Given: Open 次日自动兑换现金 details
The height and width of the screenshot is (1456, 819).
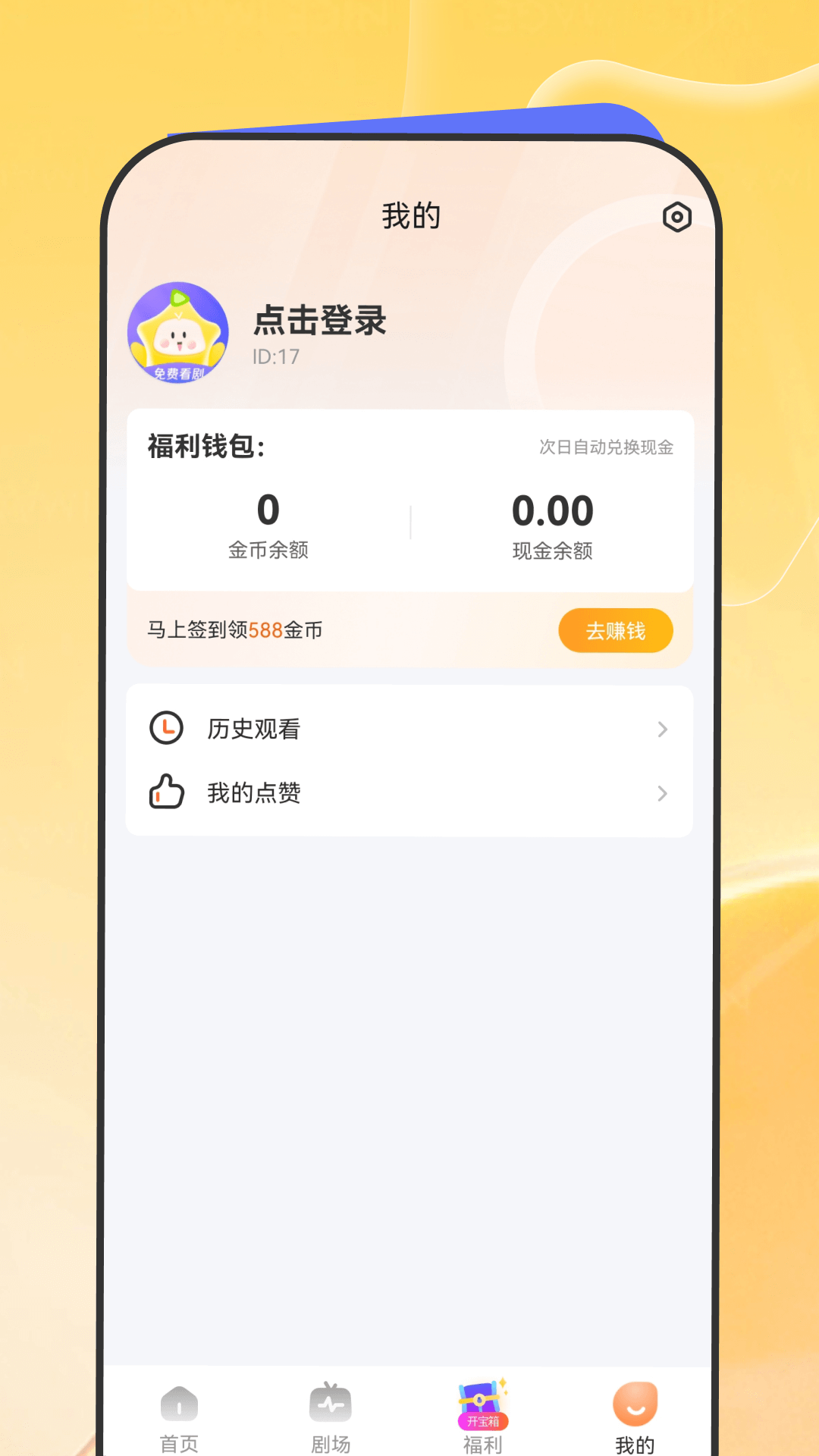Looking at the screenshot, I should pos(607,447).
